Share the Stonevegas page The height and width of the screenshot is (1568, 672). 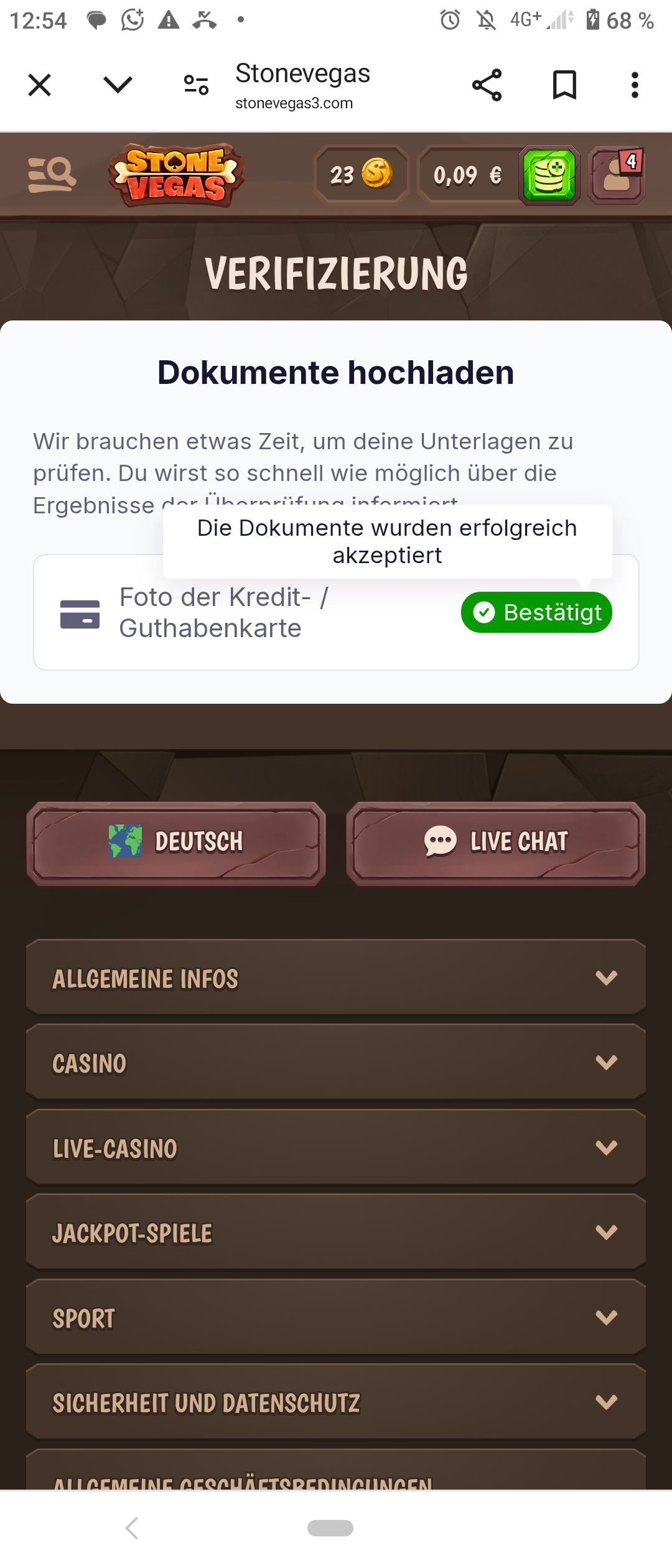(487, 85)
